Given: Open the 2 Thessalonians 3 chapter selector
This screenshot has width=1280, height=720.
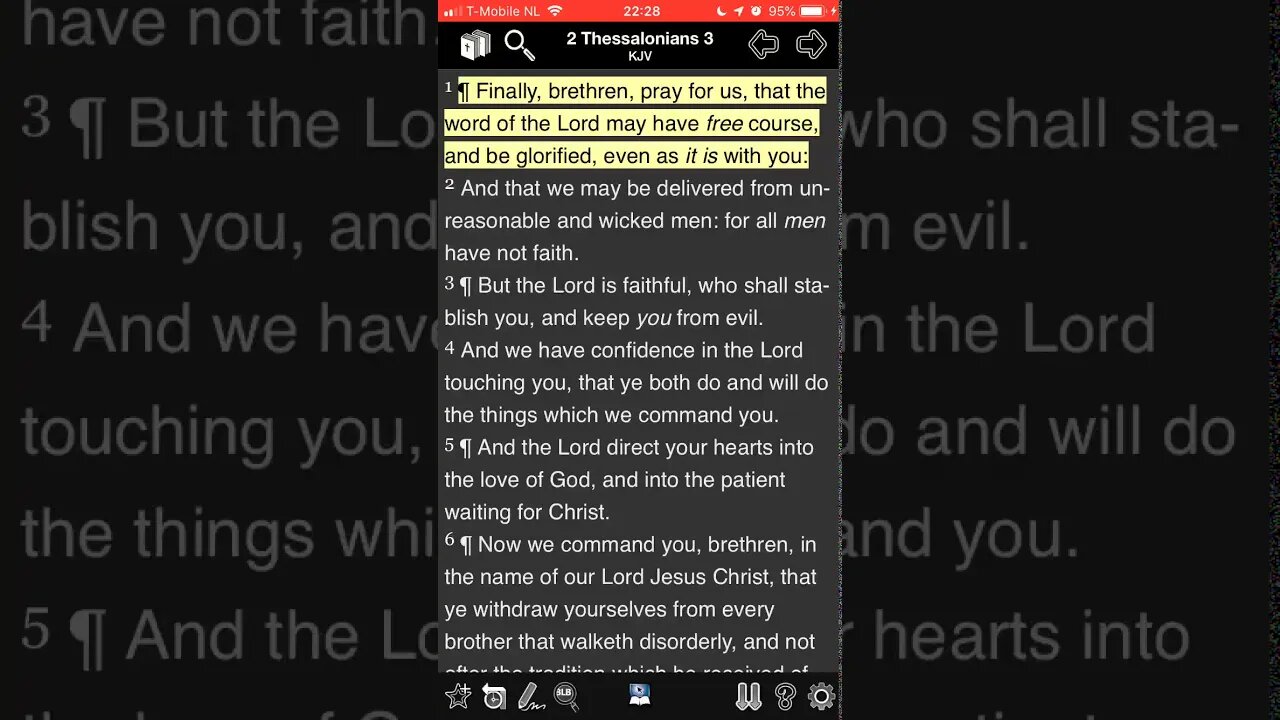Looking at the screenshot, I should [640, 46].
